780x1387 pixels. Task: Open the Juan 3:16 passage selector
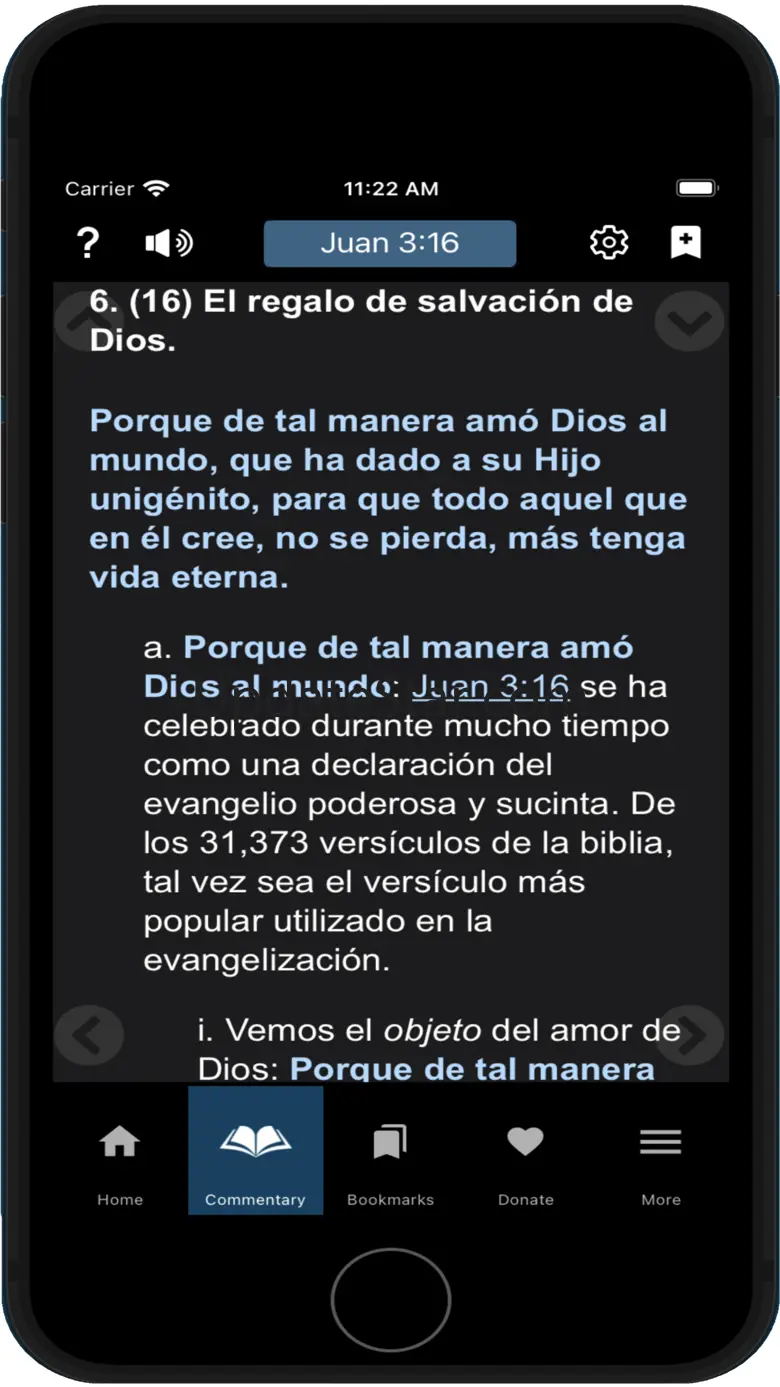(x=390, y=243)
